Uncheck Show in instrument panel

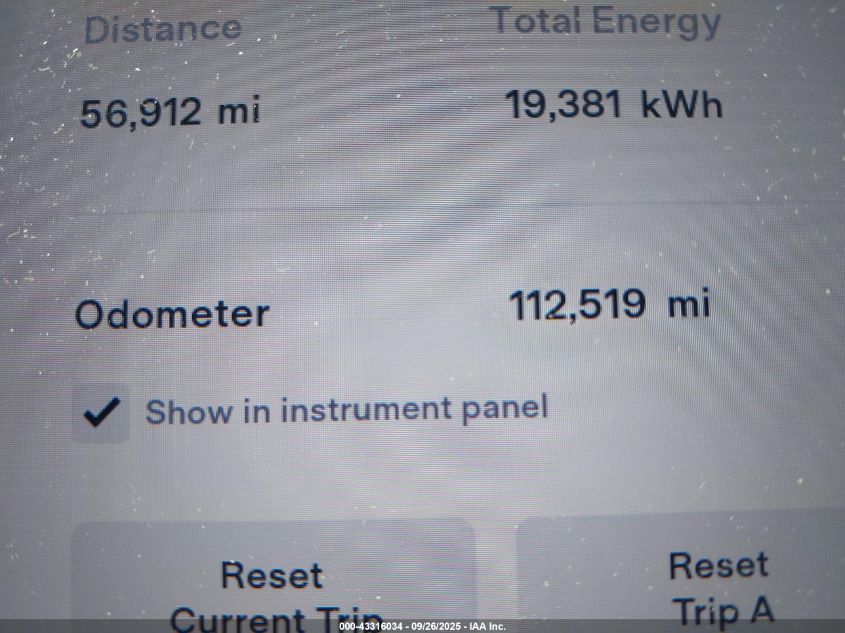tap(101, 413)
